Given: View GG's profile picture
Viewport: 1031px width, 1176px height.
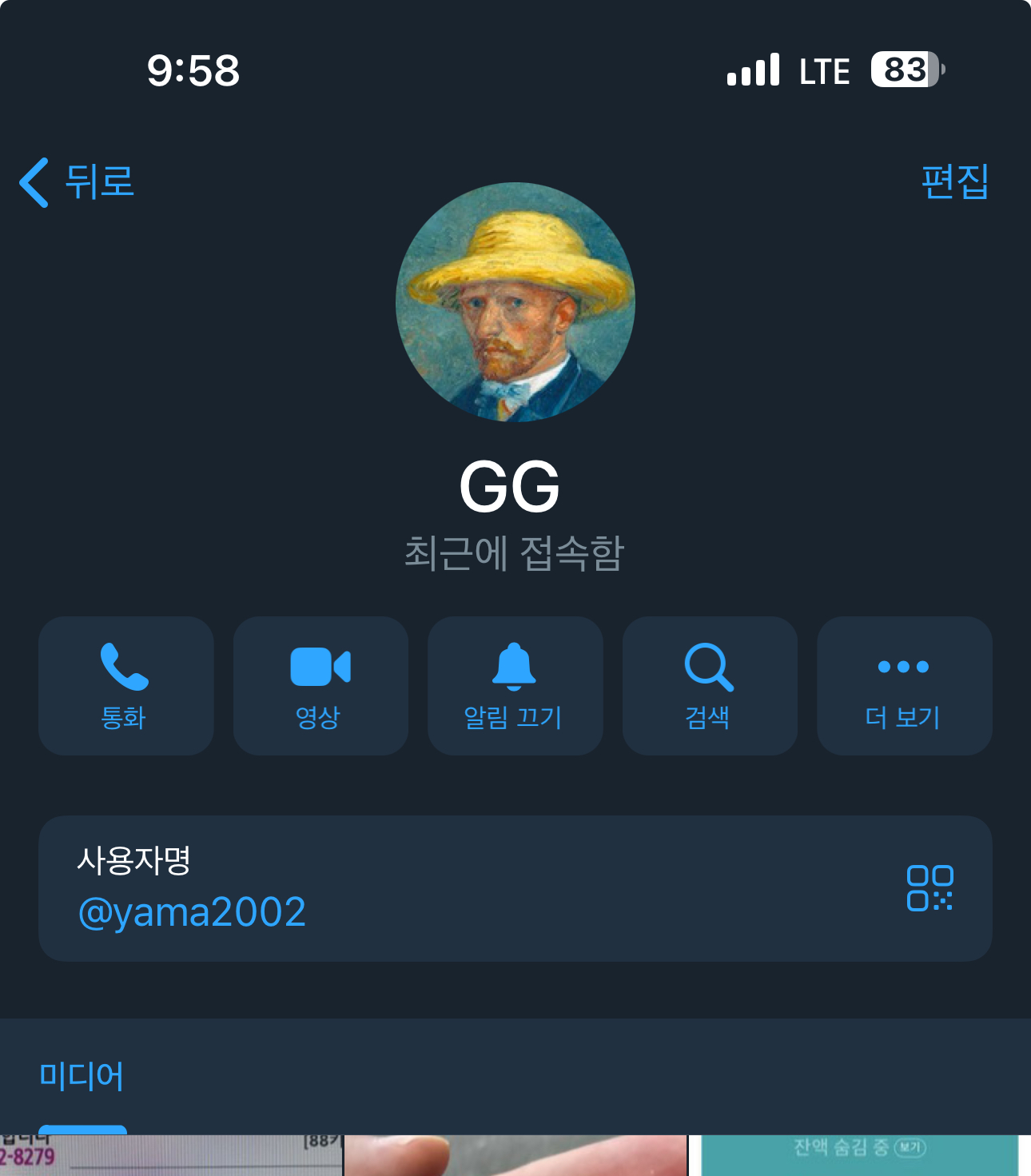Looking at the screenshot, I should (515, 302).
